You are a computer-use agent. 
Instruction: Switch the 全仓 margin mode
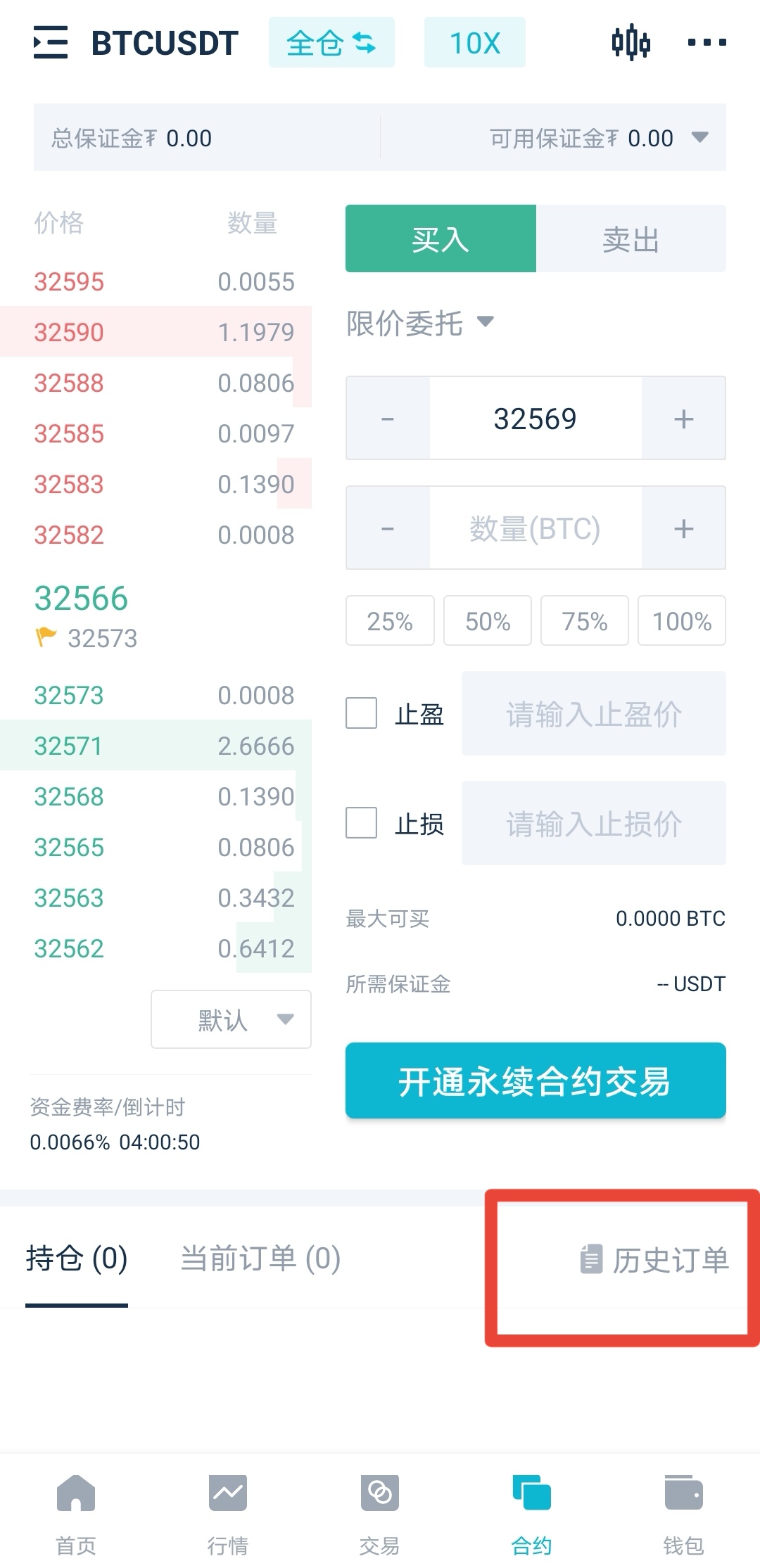(331, 43)
